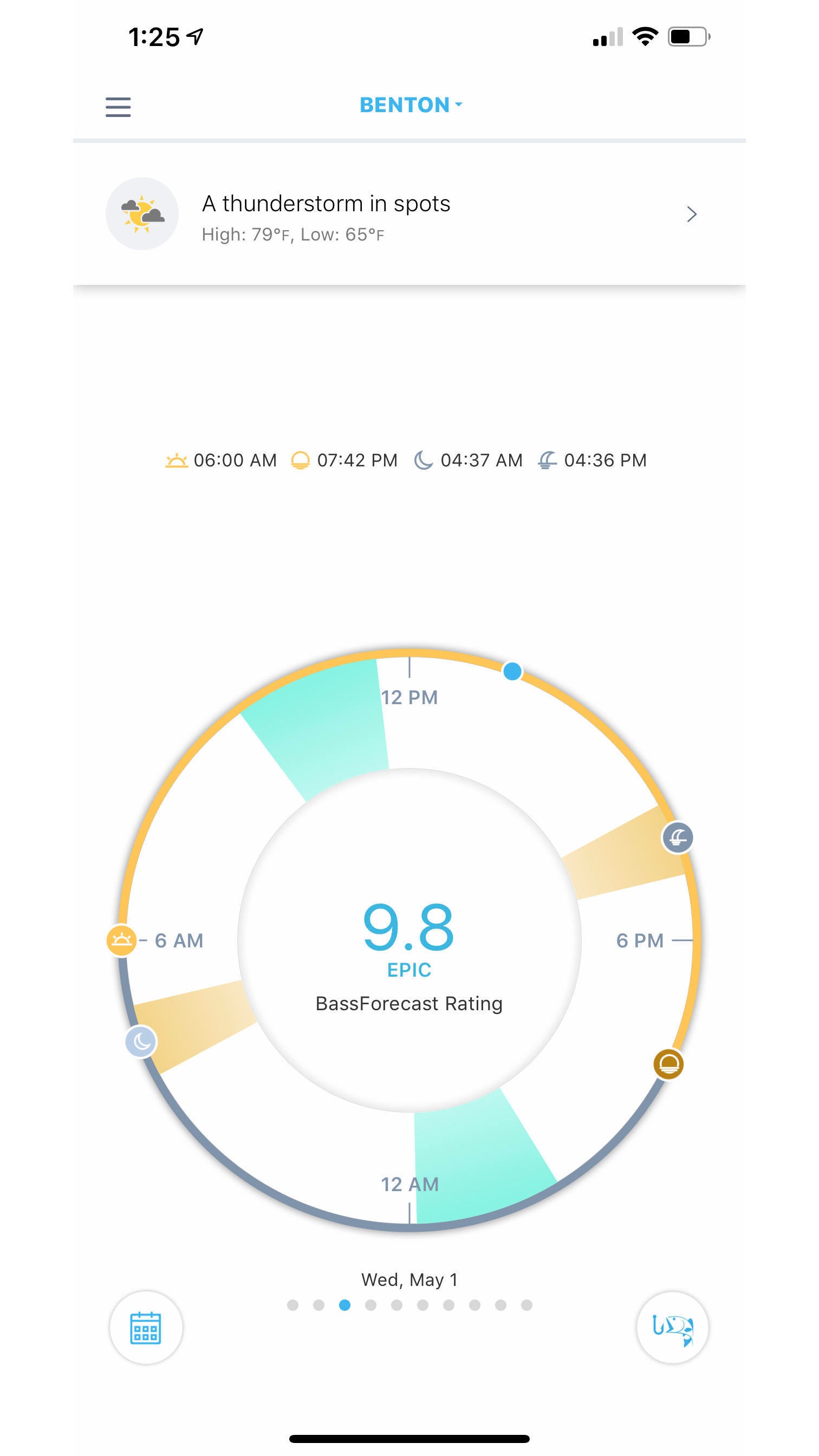Viewport: 819px width, 1456px height.
Task: Tap the blue current-time dot on dial
Action: point(512,672)
